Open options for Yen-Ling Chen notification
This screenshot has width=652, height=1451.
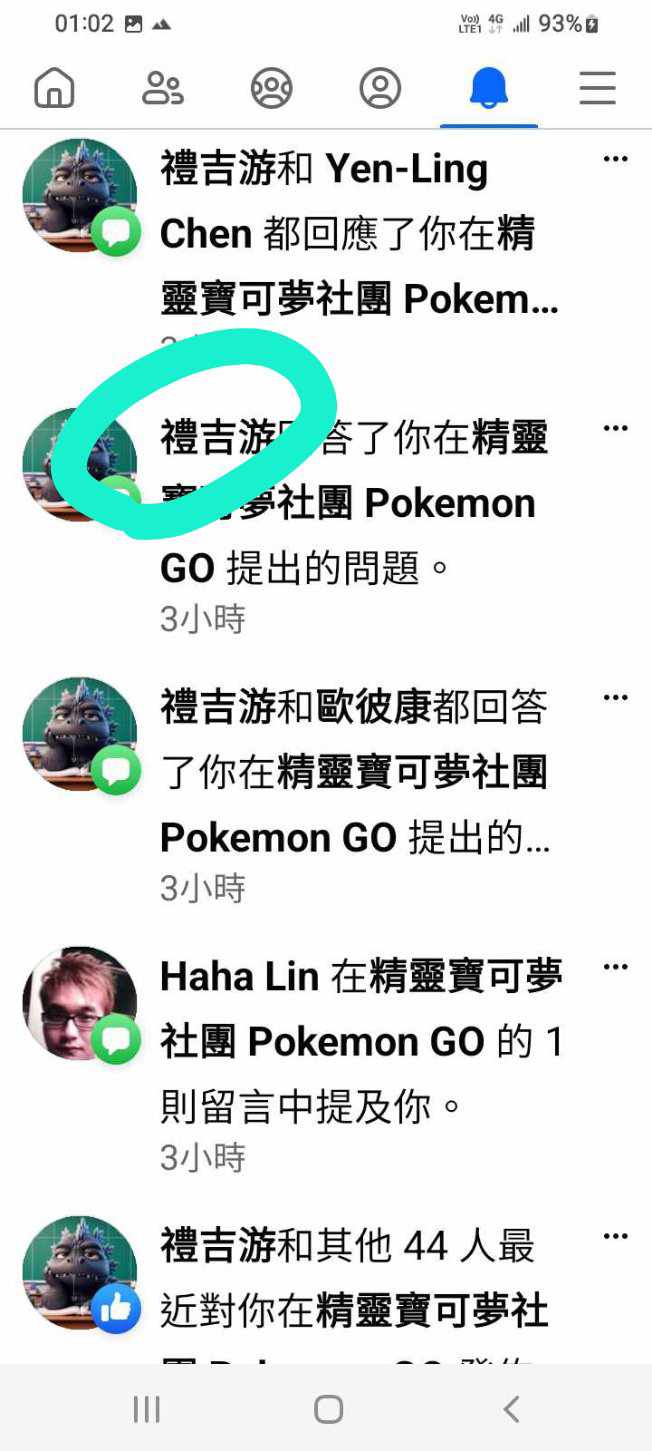[x=616, y=160]
